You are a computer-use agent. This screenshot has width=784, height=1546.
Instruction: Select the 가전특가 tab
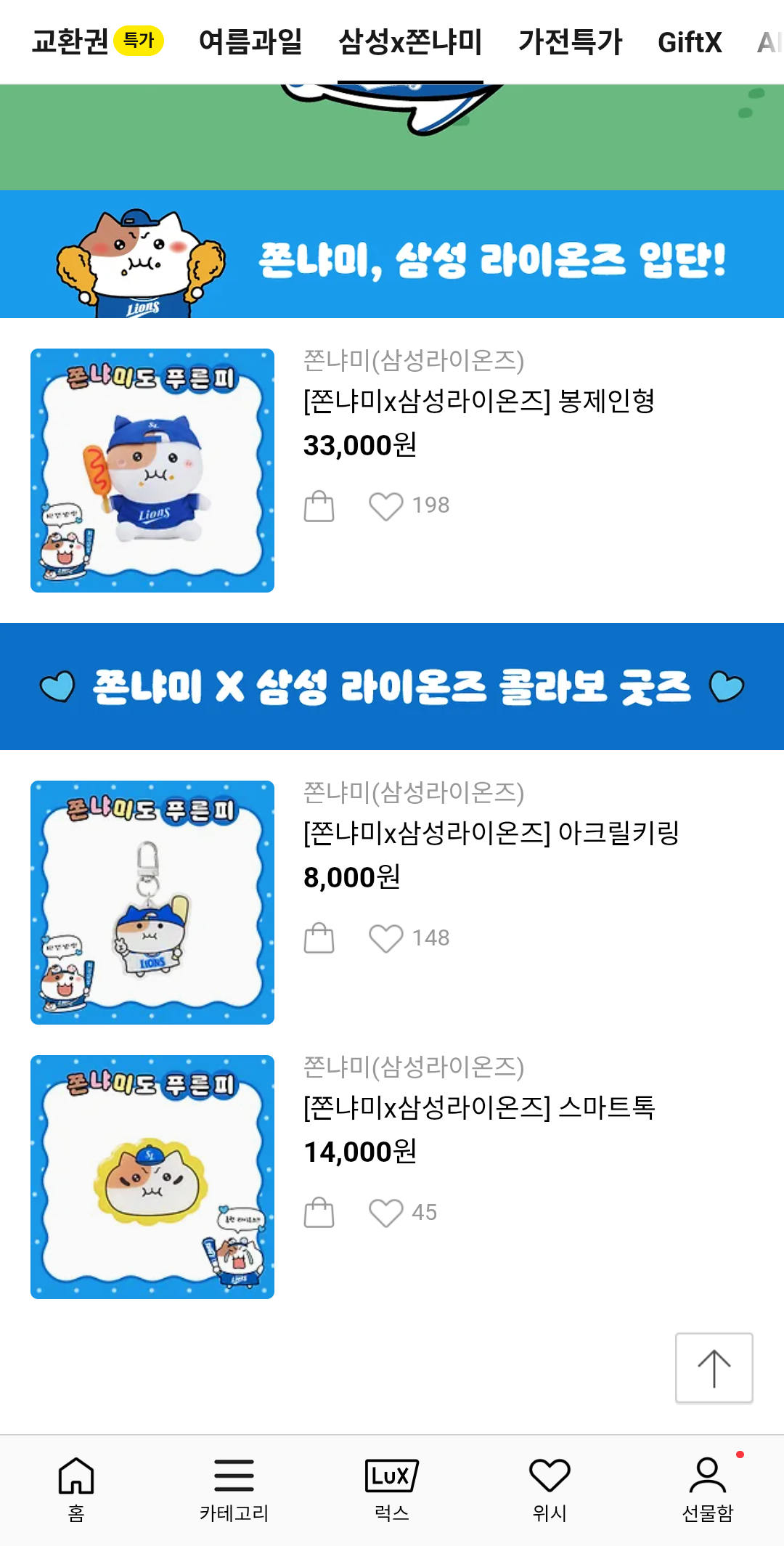point(570,41)
